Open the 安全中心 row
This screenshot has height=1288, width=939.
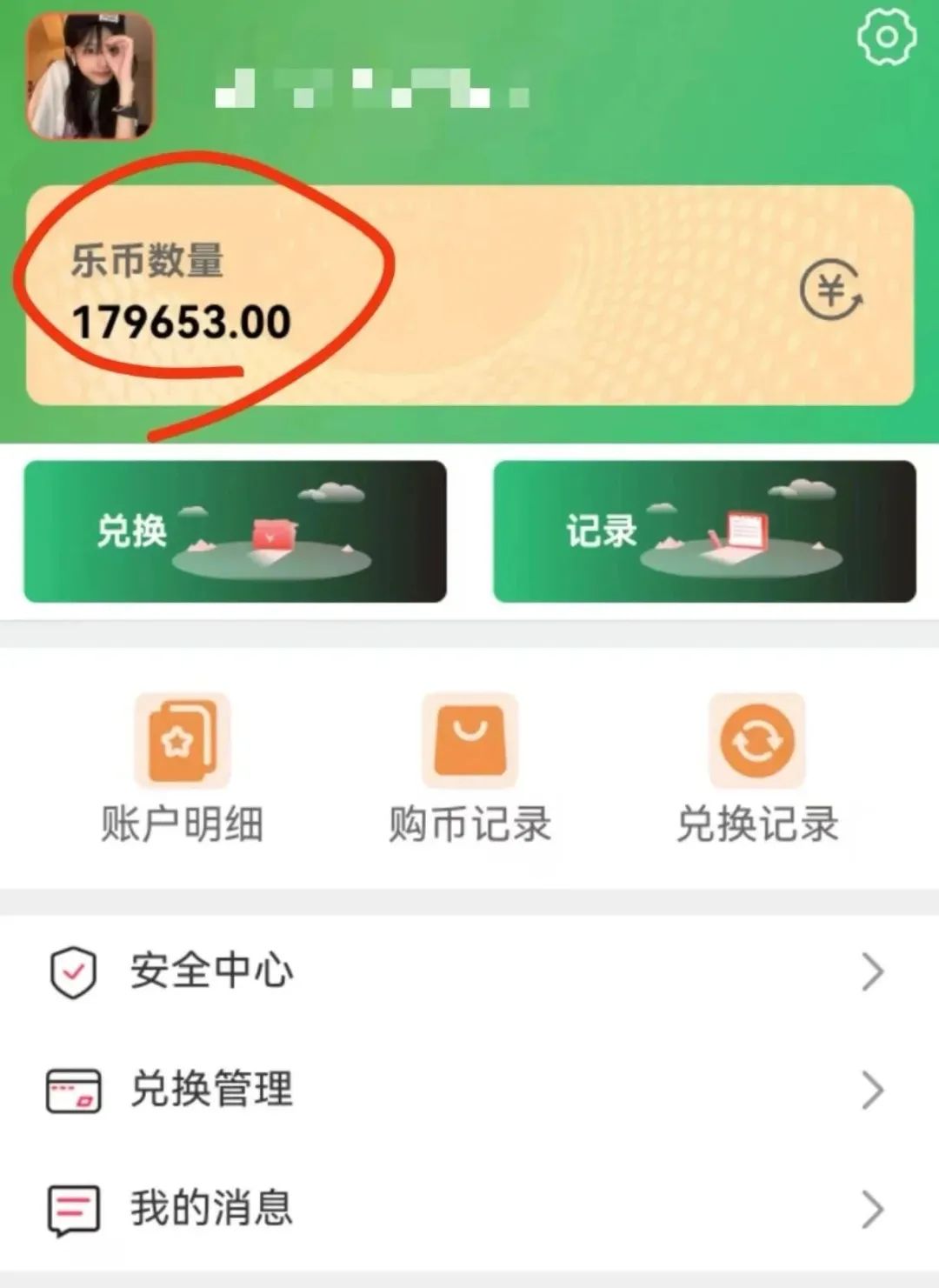[x=469, y=971]
